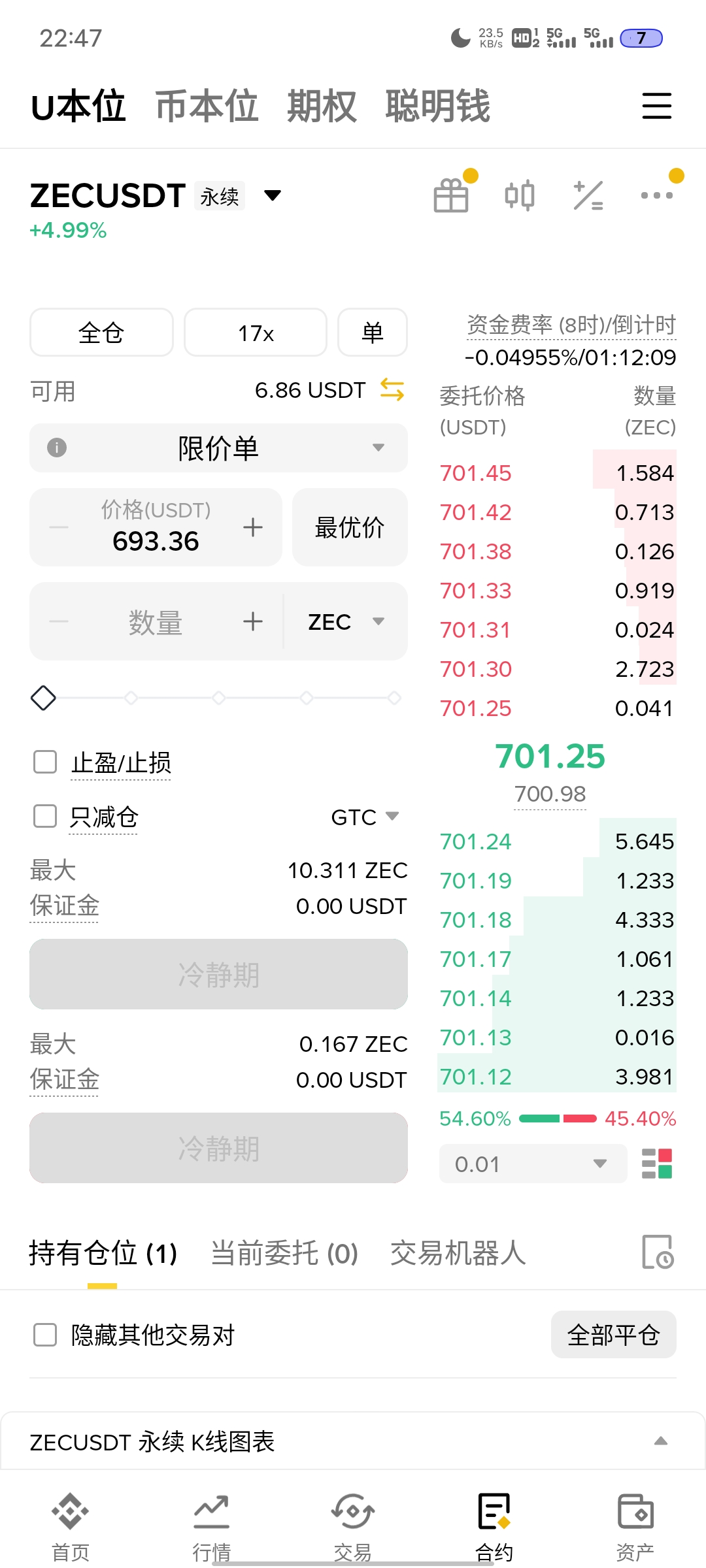Adjust the 17x leverage

256,333
